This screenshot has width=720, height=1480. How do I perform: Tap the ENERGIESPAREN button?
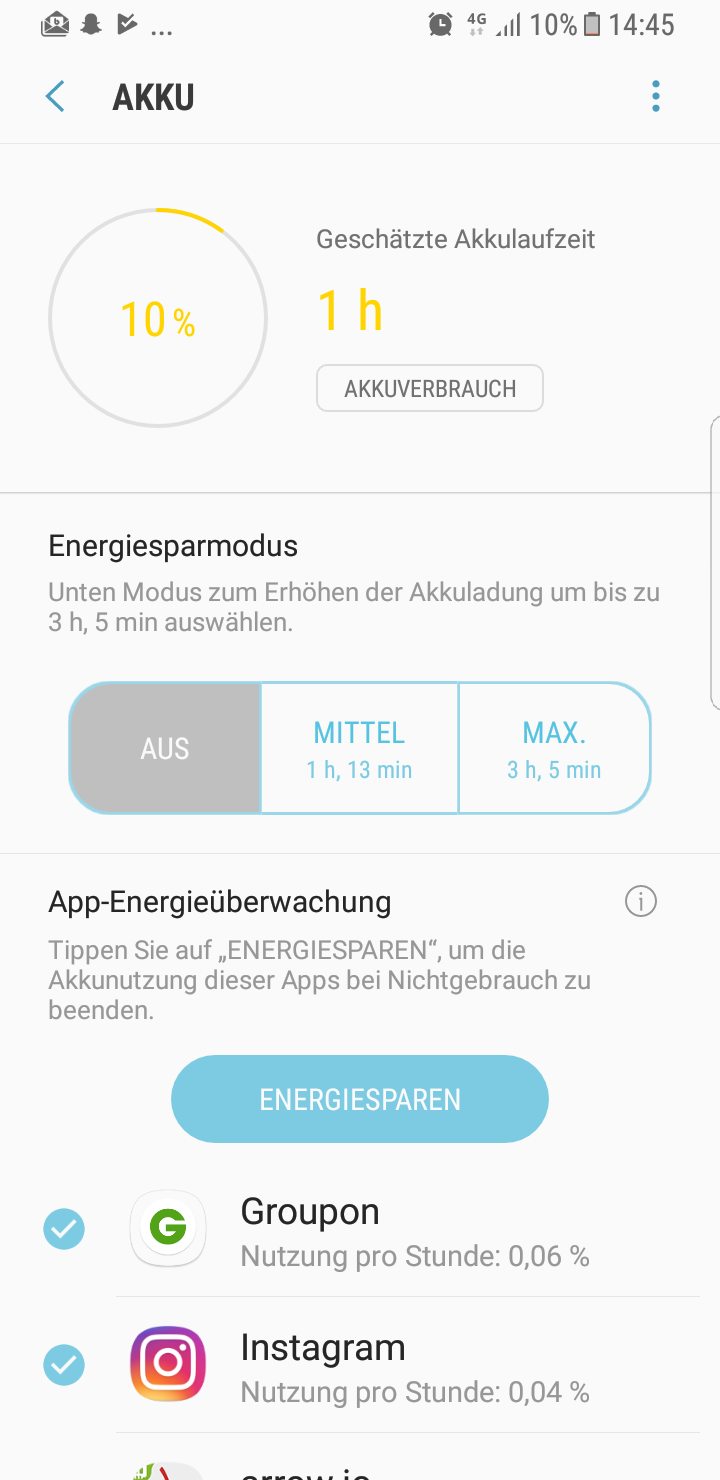360,1099
